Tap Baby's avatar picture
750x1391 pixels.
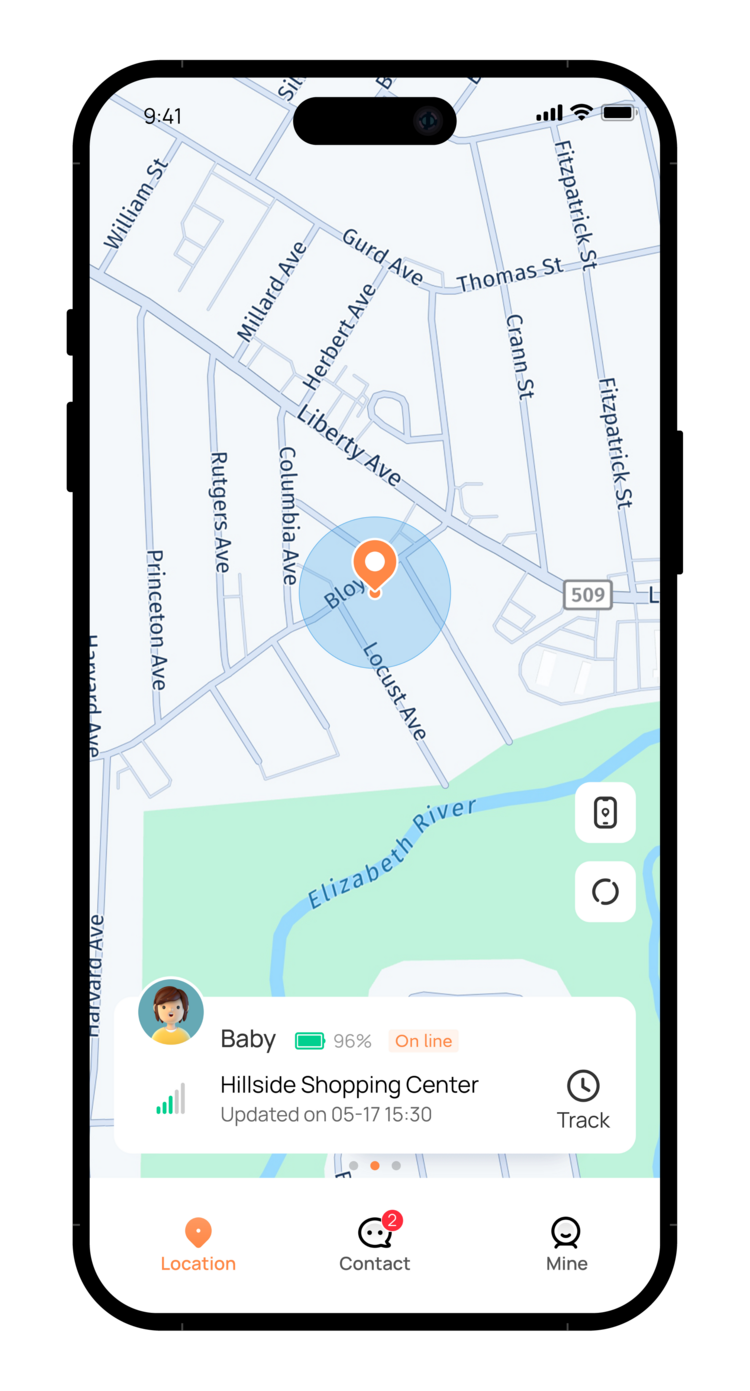click(x=171, y=1012)
